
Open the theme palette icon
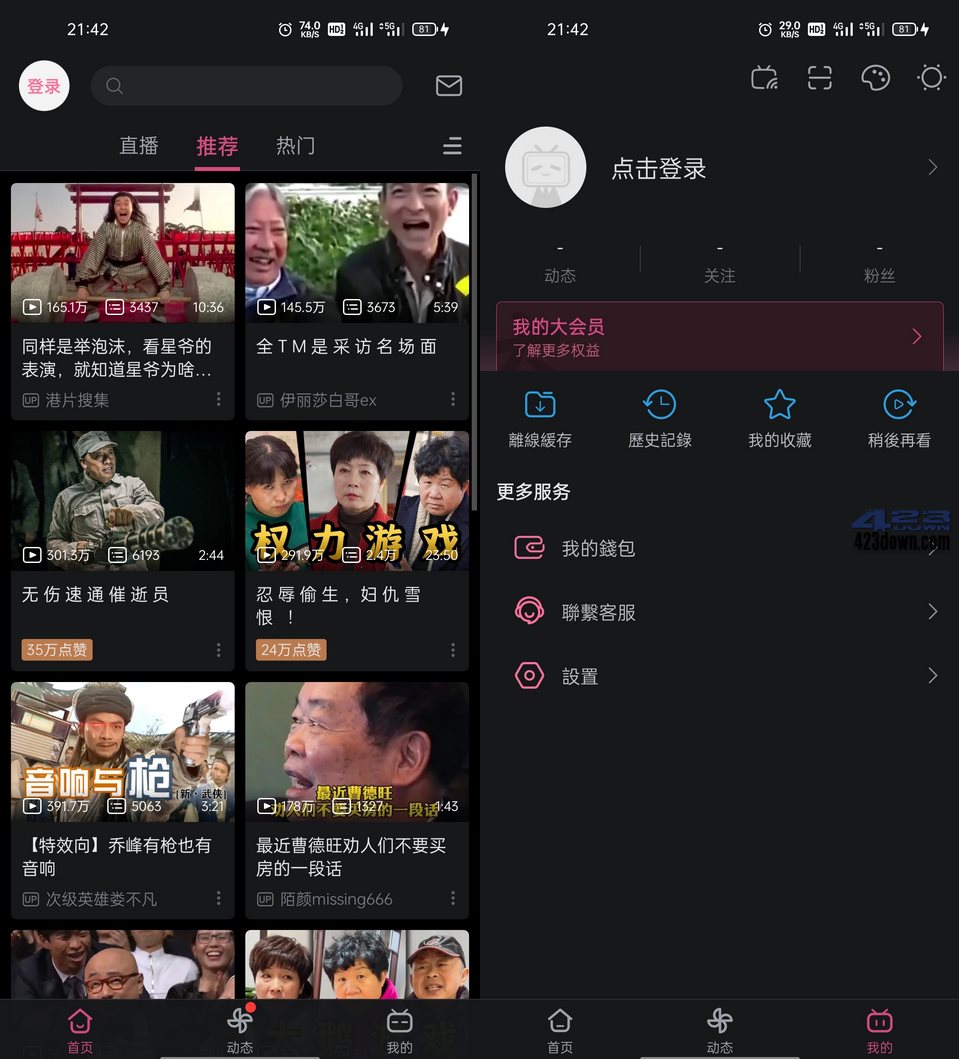(x=875, y=78)
